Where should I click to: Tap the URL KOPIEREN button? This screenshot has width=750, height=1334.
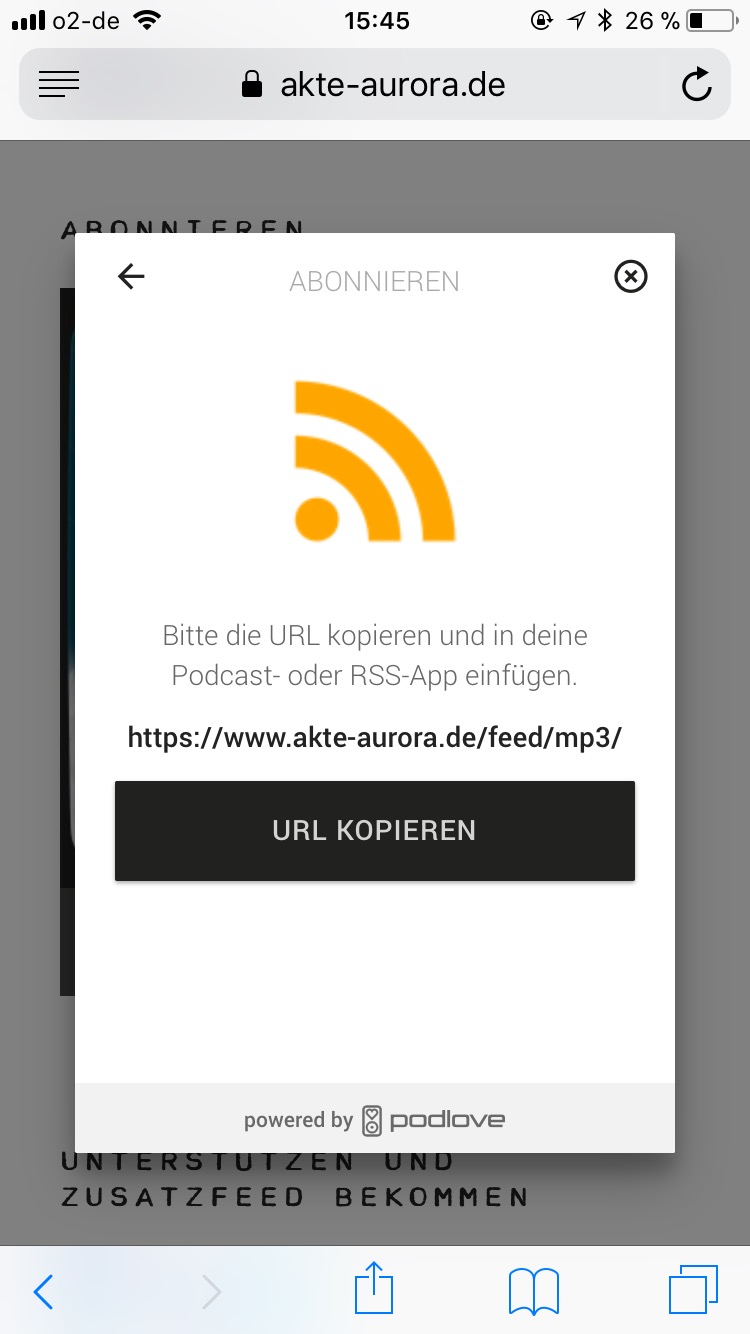[x=375, y=831]
